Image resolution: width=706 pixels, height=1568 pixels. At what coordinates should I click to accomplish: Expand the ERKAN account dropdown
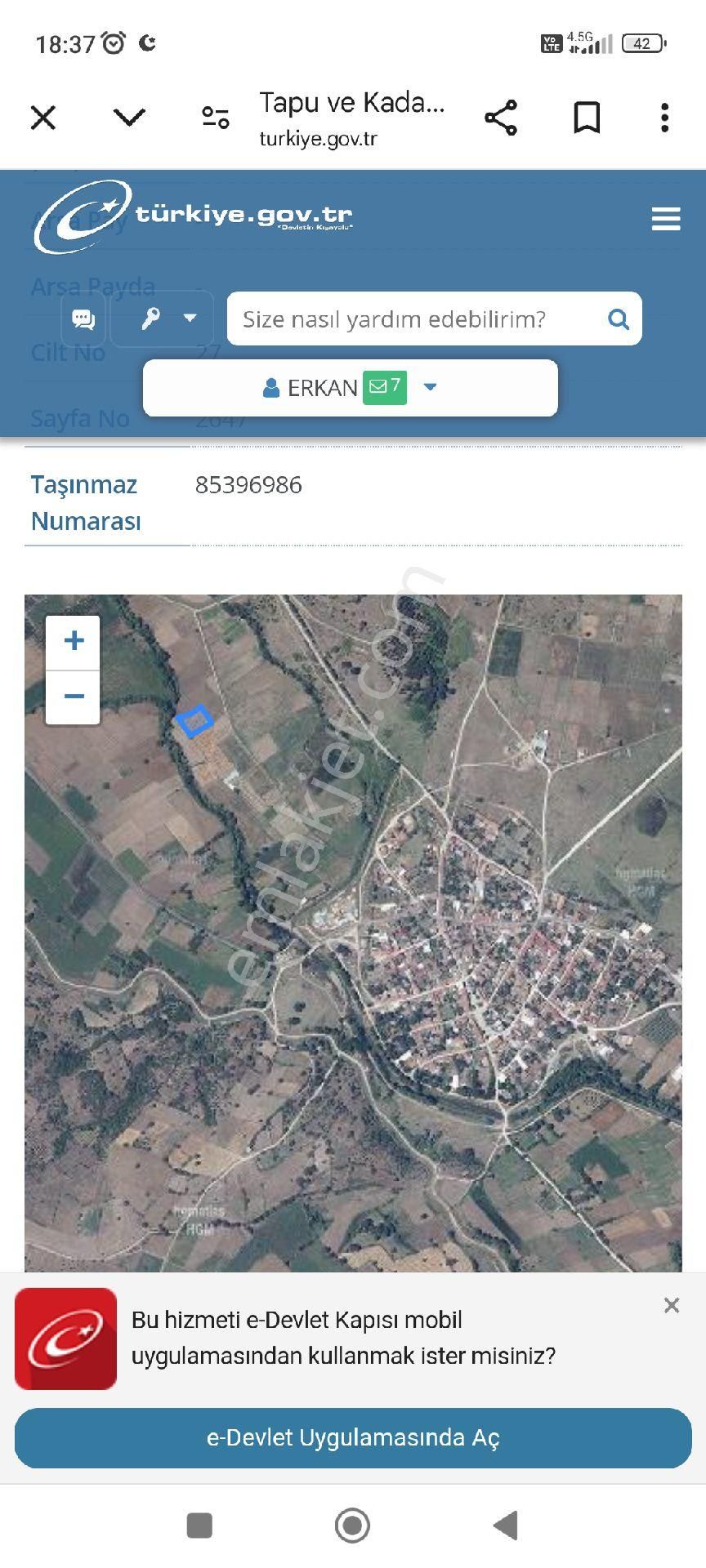point(431,387)
